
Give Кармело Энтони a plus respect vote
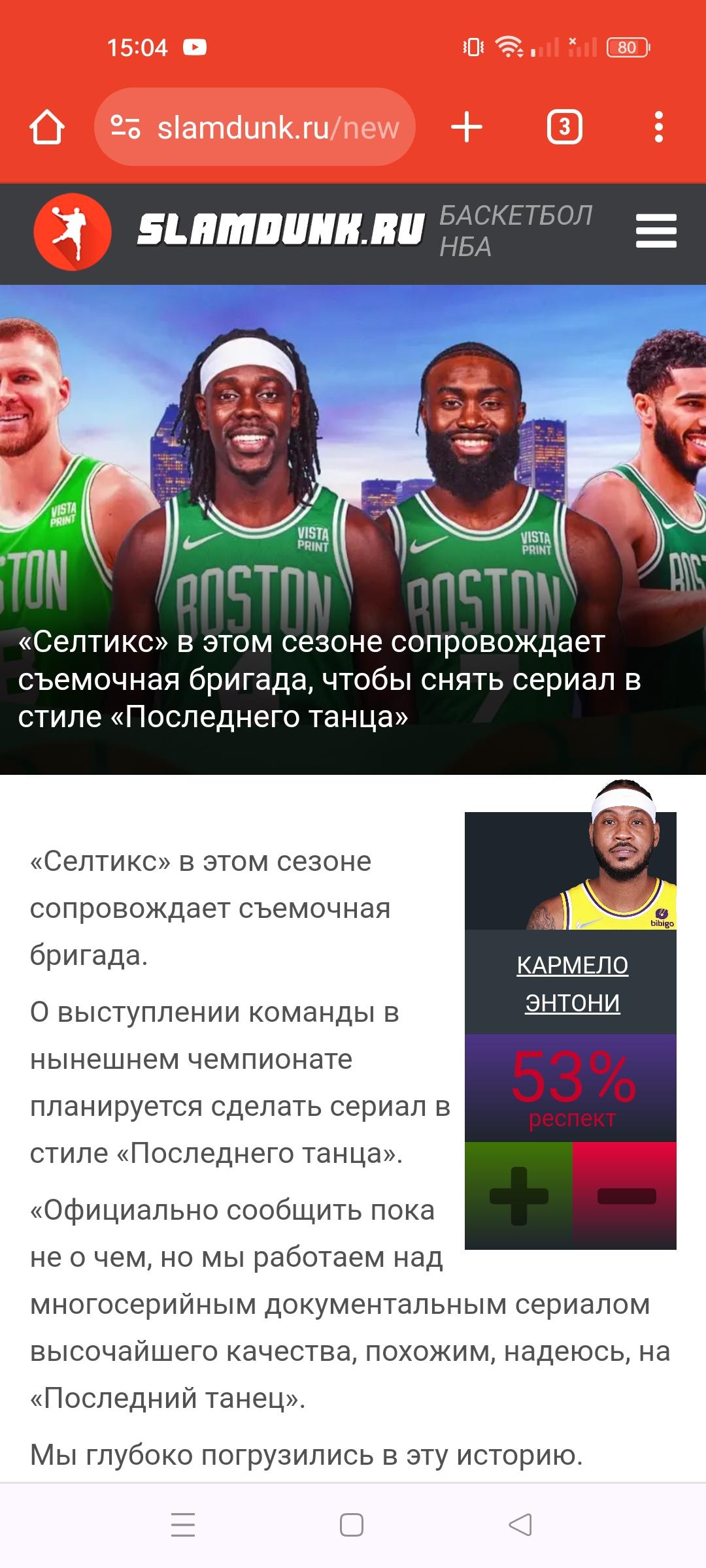518,1195
